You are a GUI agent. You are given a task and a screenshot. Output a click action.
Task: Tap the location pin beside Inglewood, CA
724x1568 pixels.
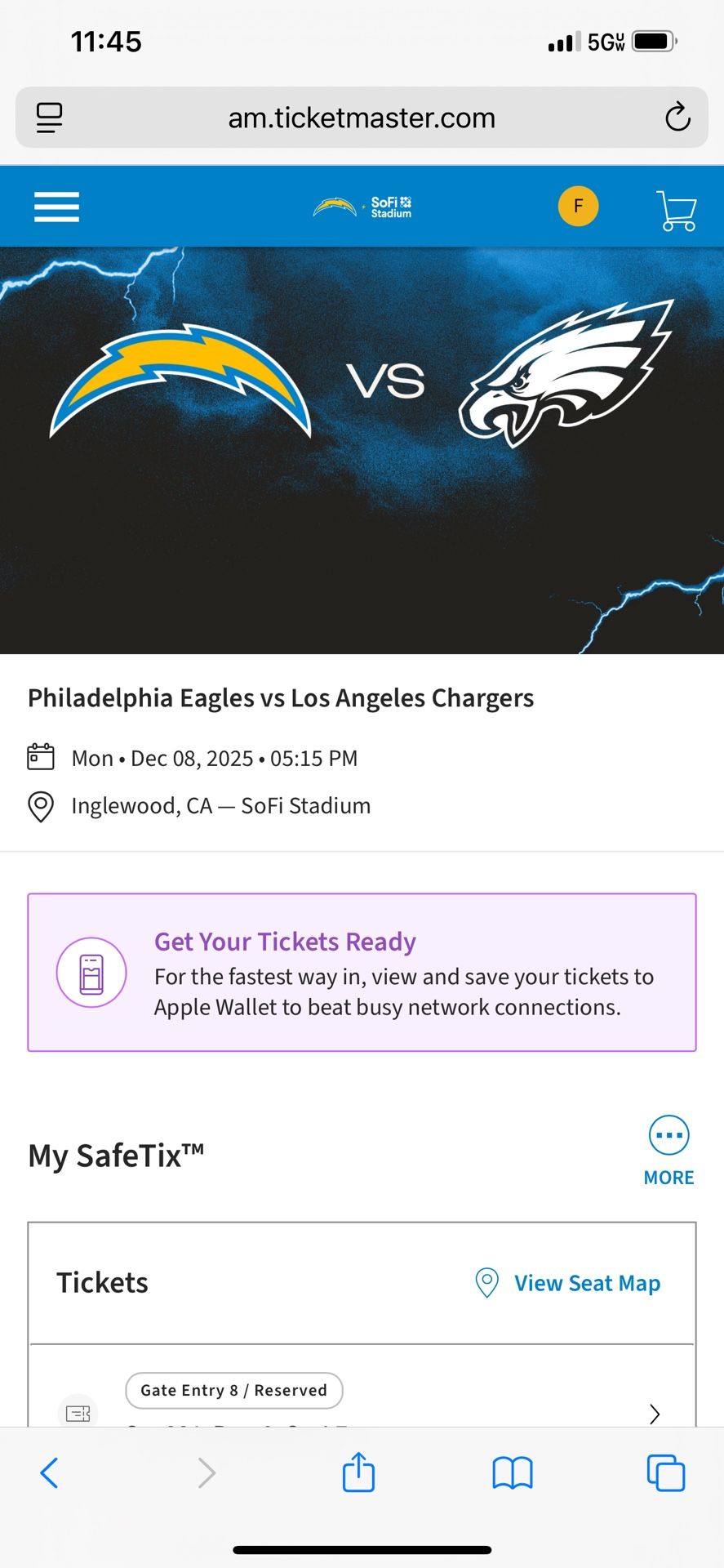(41, 806)
